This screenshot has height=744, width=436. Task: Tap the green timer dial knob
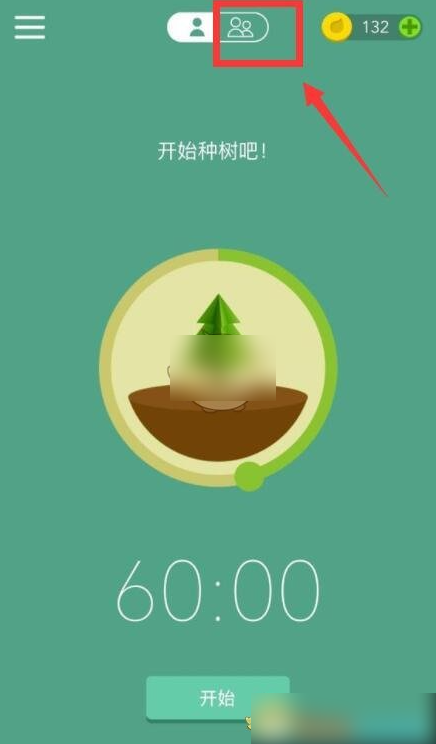(x=249, y=476)
